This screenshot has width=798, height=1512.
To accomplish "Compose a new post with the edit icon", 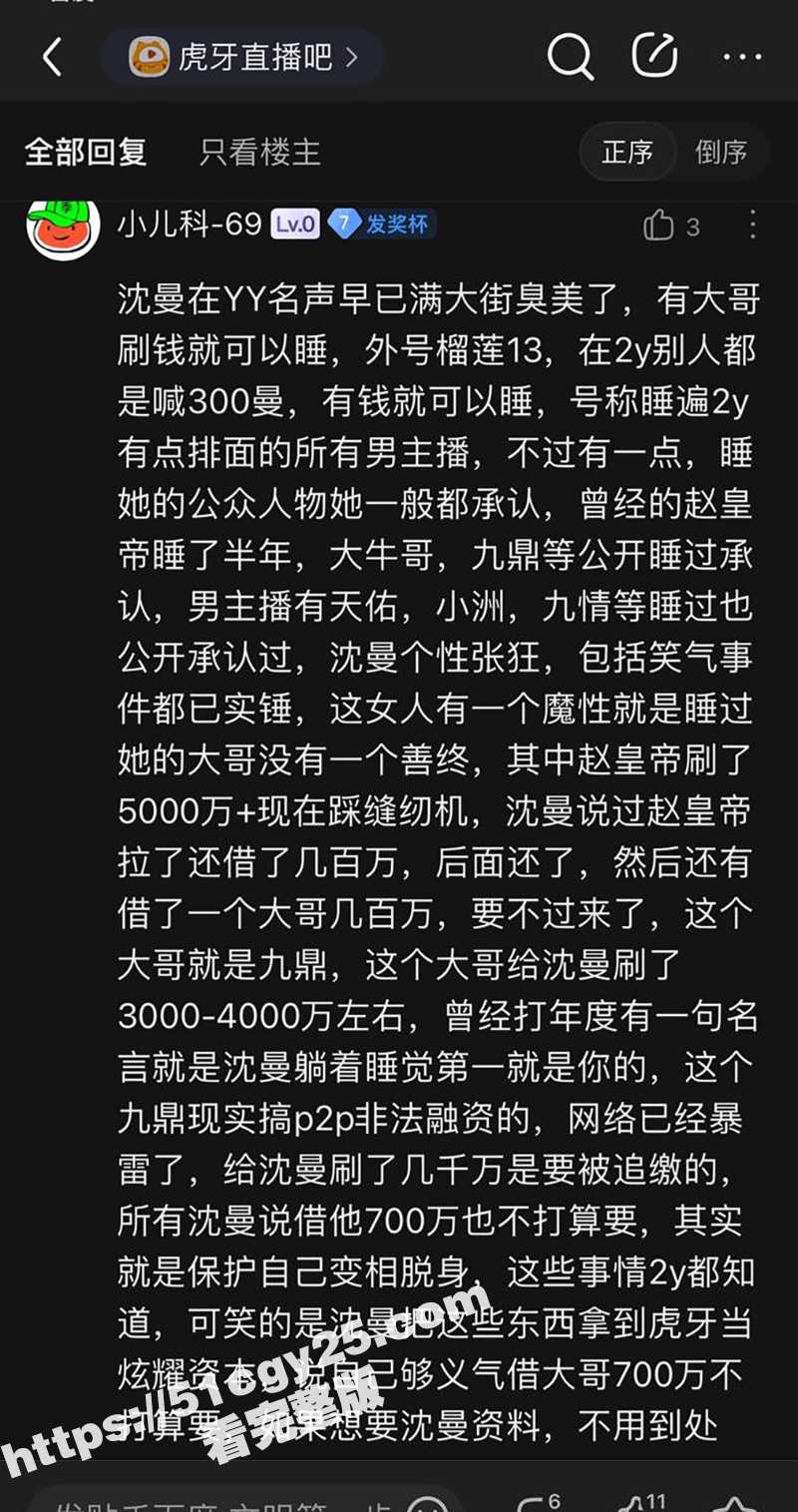I will [655, 57].
